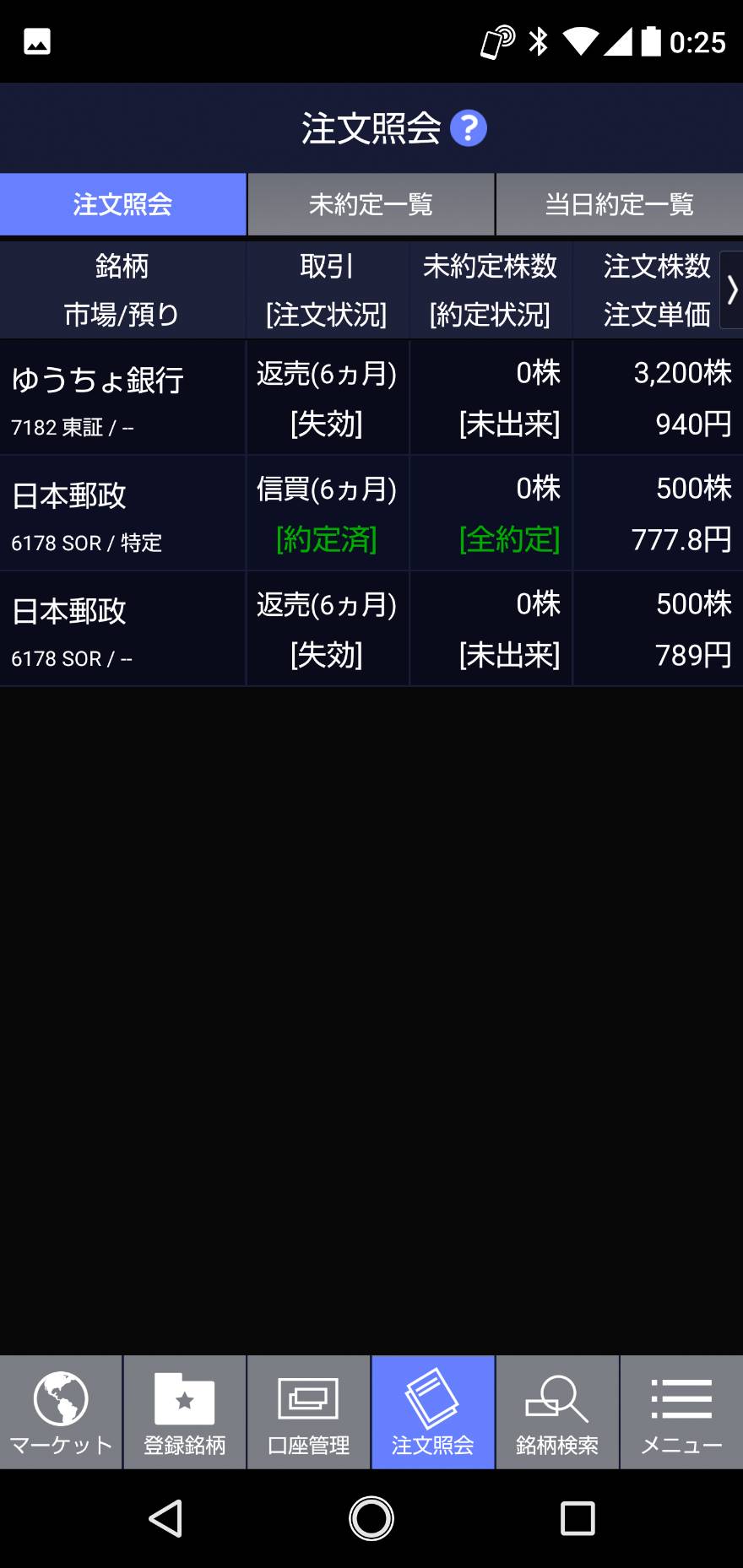Open 登録銘柄 in the bottom bar
This screenshot has height=1568, width=743.
tap(185, 1412)
